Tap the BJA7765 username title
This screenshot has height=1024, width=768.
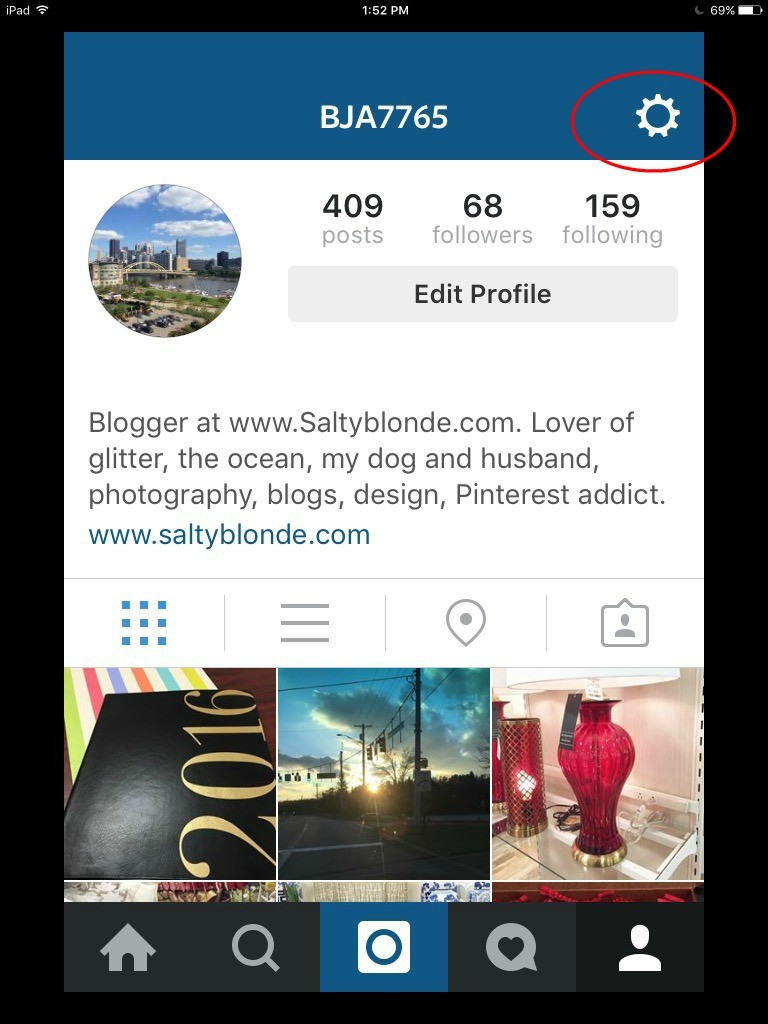click(x=384, y=117)
